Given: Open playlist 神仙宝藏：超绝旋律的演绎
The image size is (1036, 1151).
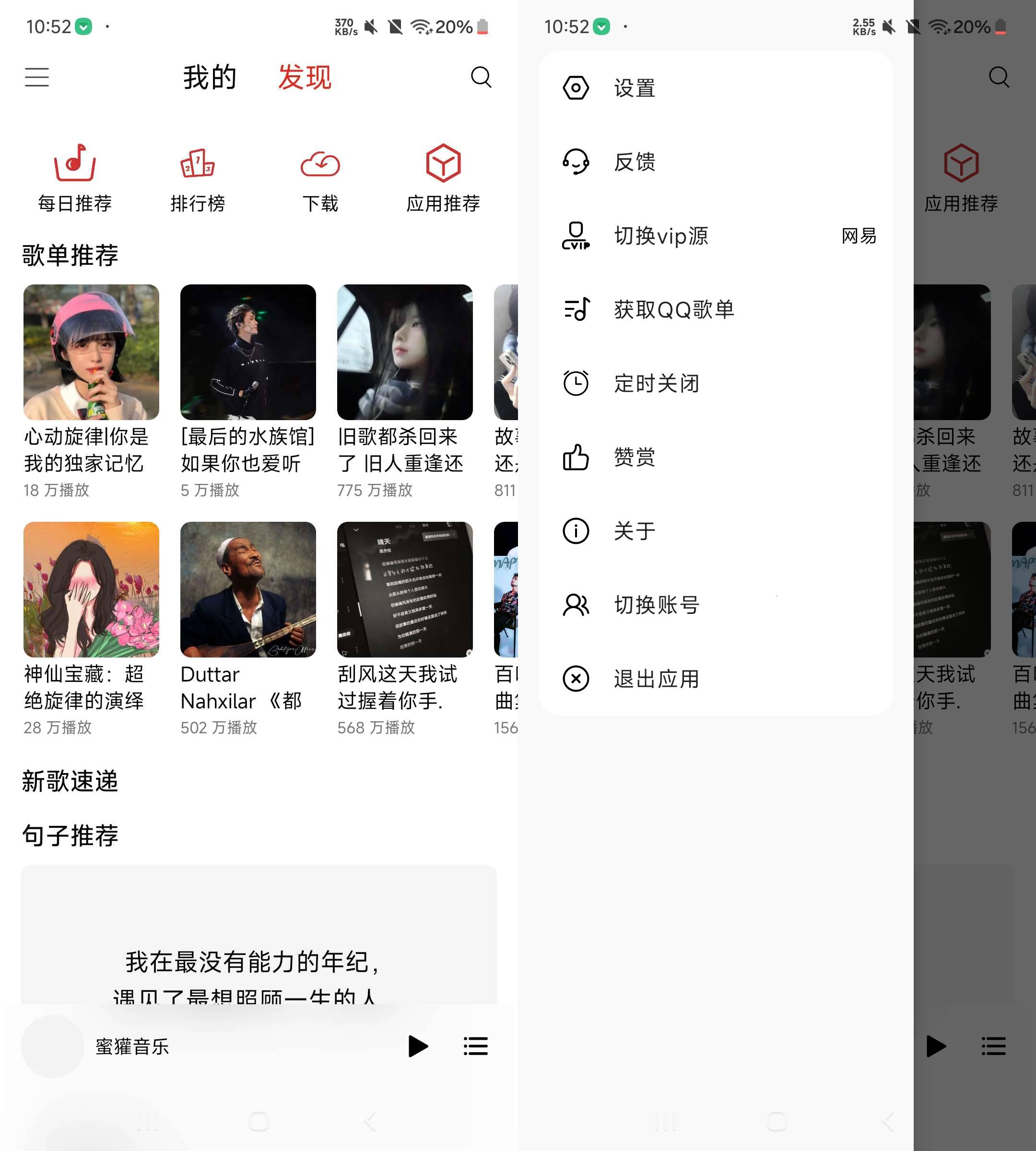Looking at the screenshot, I should pos(91,589).
